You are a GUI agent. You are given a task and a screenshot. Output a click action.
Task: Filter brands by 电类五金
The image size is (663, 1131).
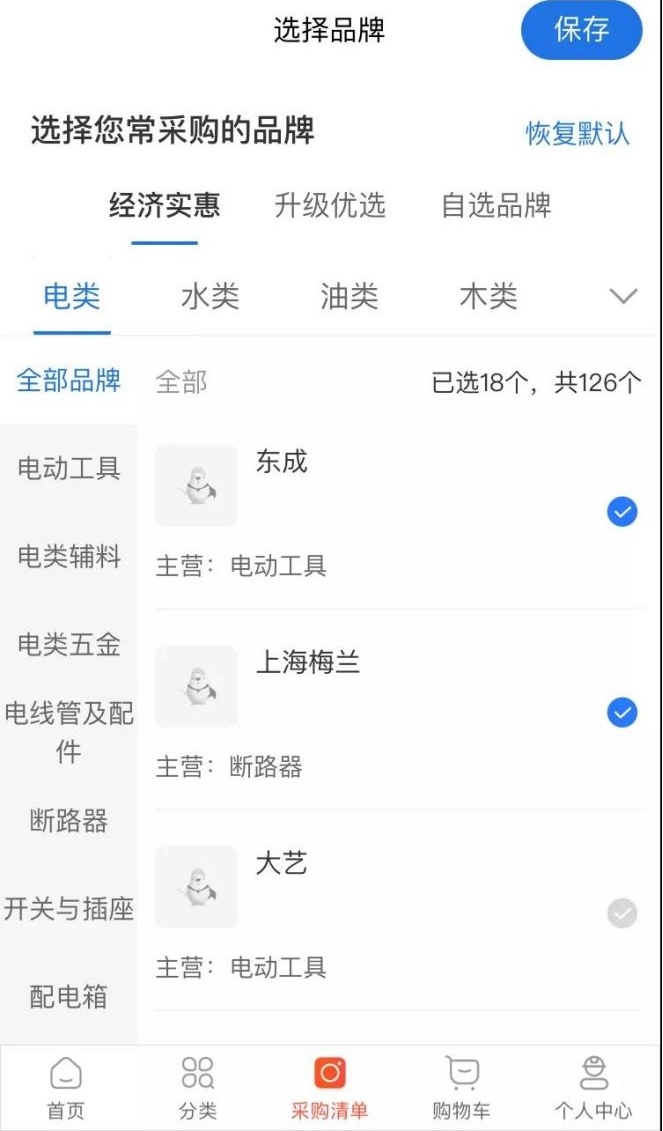click(69, 644)
